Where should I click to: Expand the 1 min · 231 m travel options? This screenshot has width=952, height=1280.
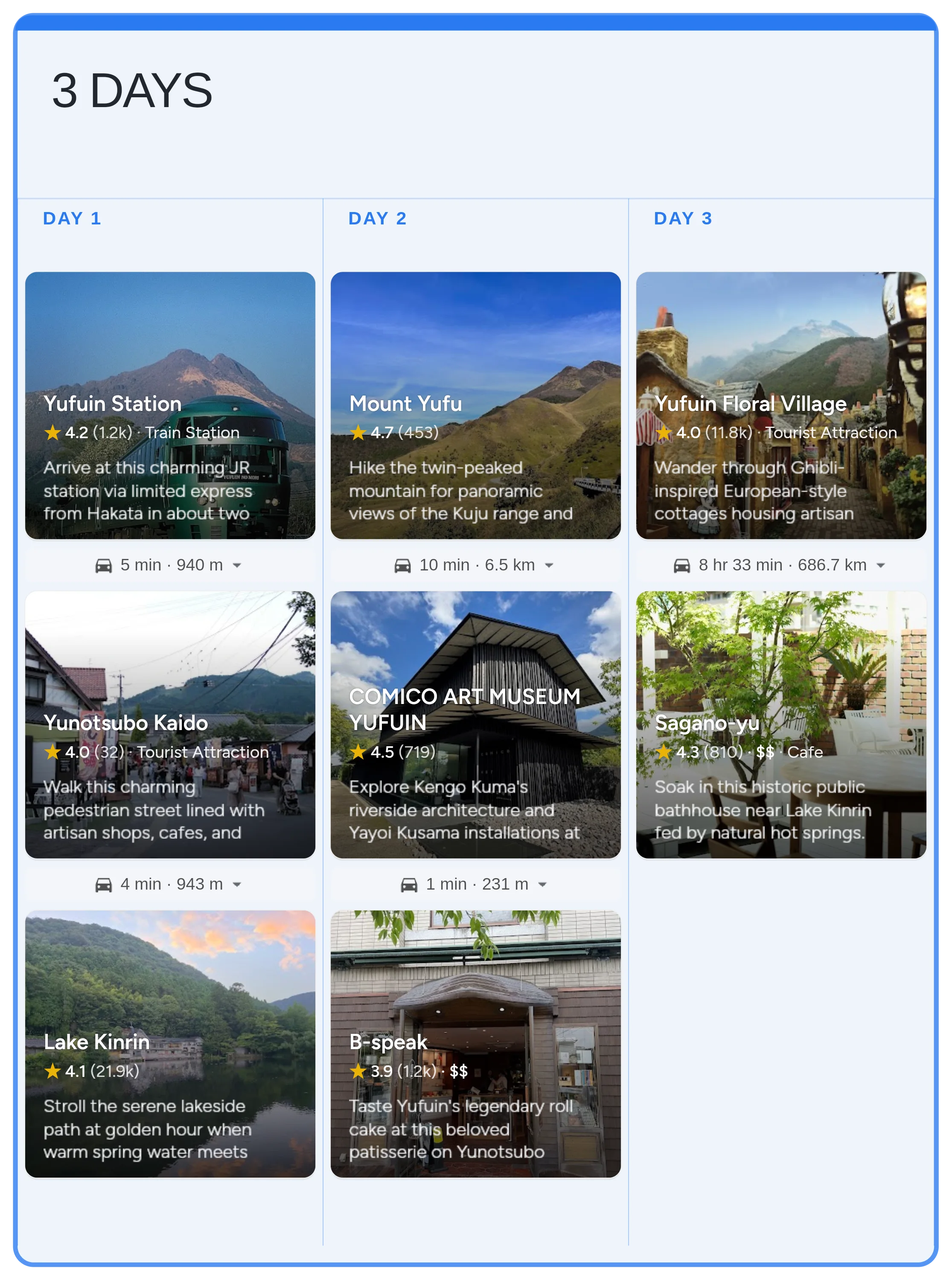pos(542,885)
